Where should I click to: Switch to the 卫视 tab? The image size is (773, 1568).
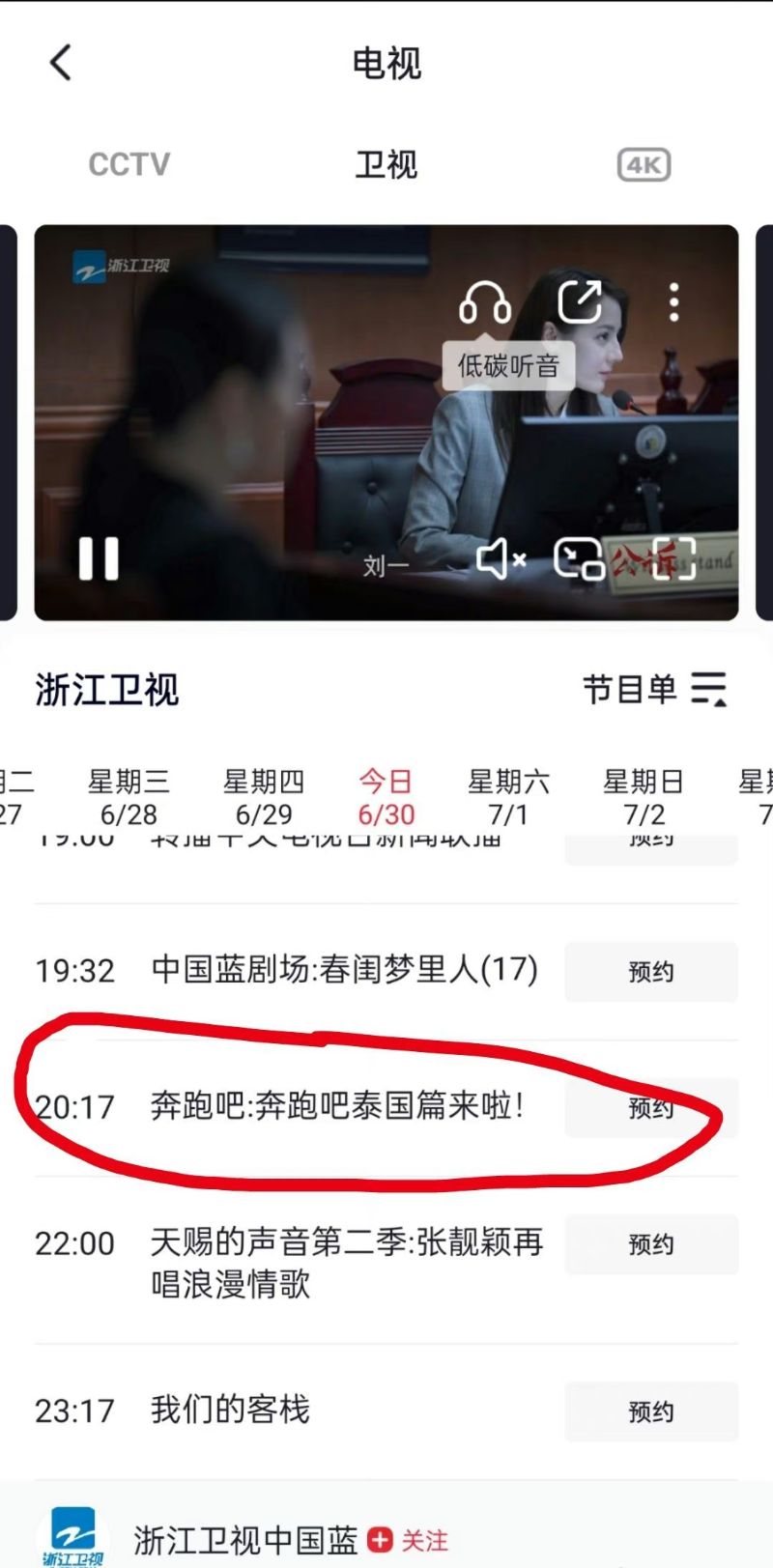386,164
